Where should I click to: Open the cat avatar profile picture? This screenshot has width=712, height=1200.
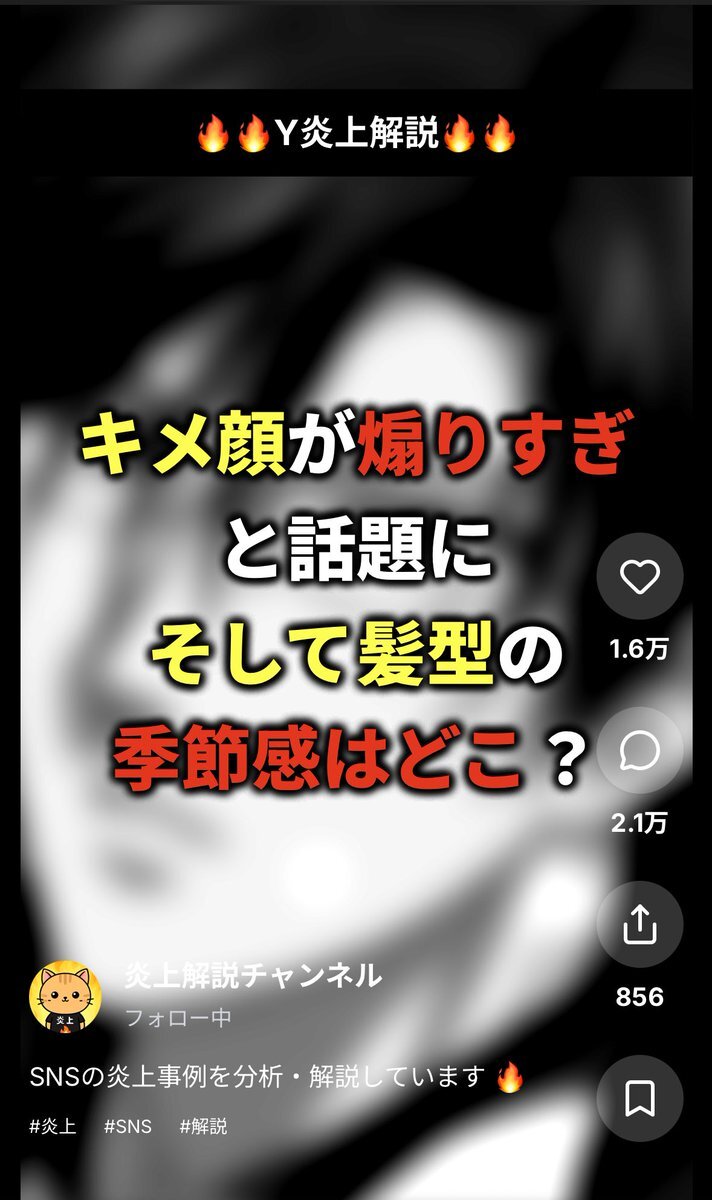coord(65,996)
